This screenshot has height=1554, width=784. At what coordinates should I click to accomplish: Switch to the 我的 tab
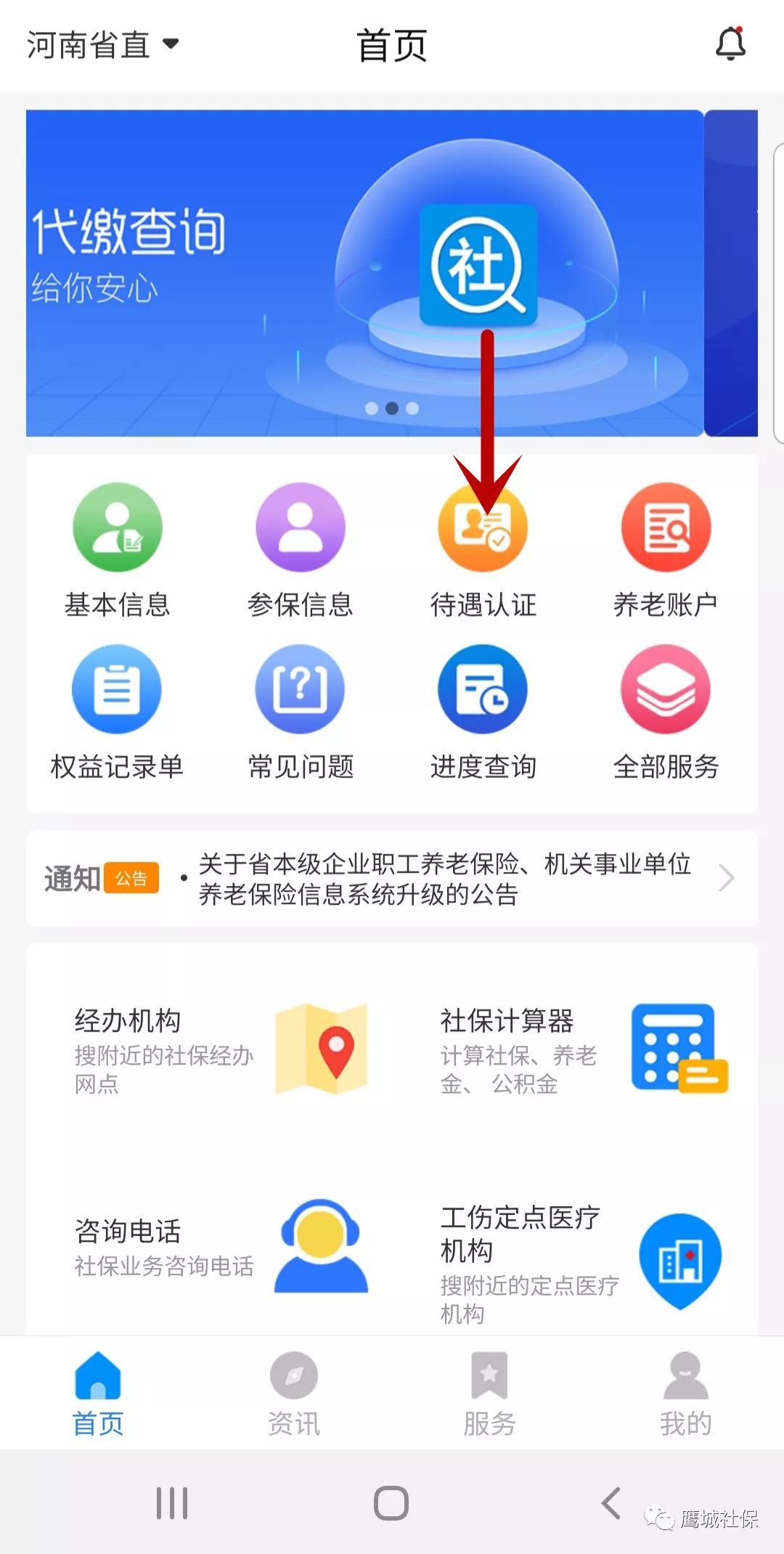(x=685, y=1393)
